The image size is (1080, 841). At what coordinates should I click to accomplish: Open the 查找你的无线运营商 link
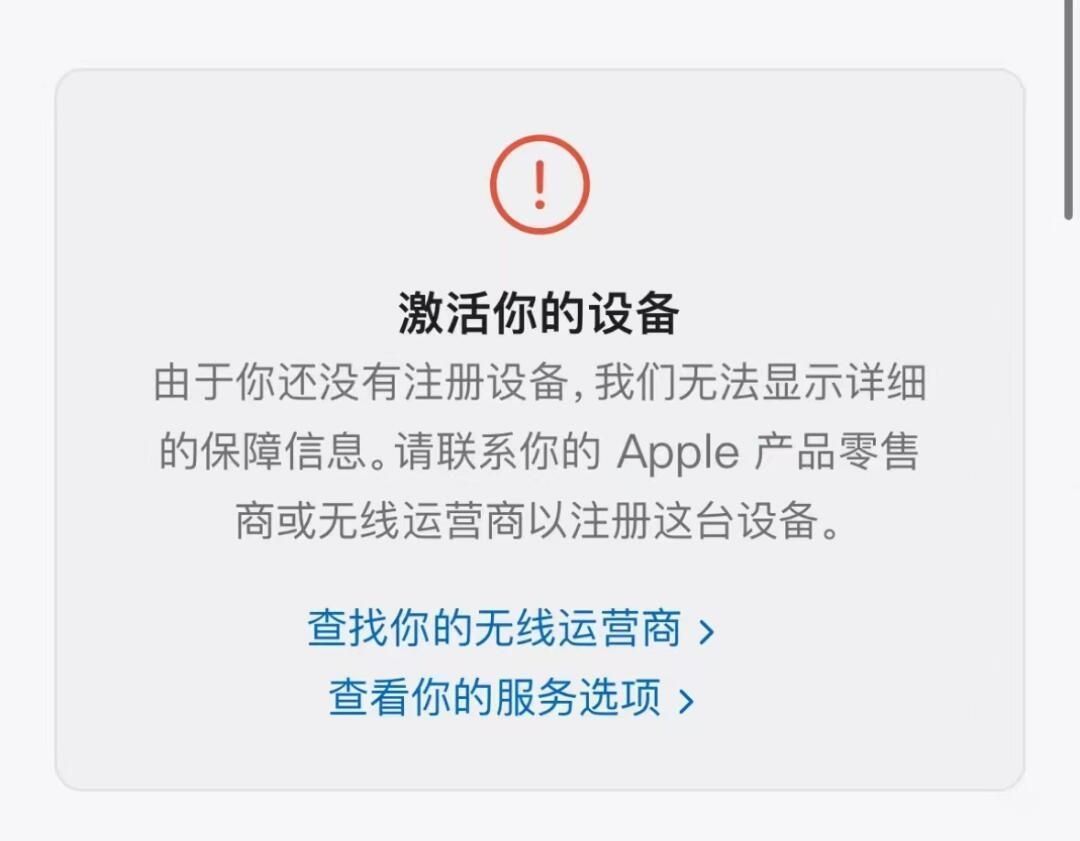click(510, 630)
